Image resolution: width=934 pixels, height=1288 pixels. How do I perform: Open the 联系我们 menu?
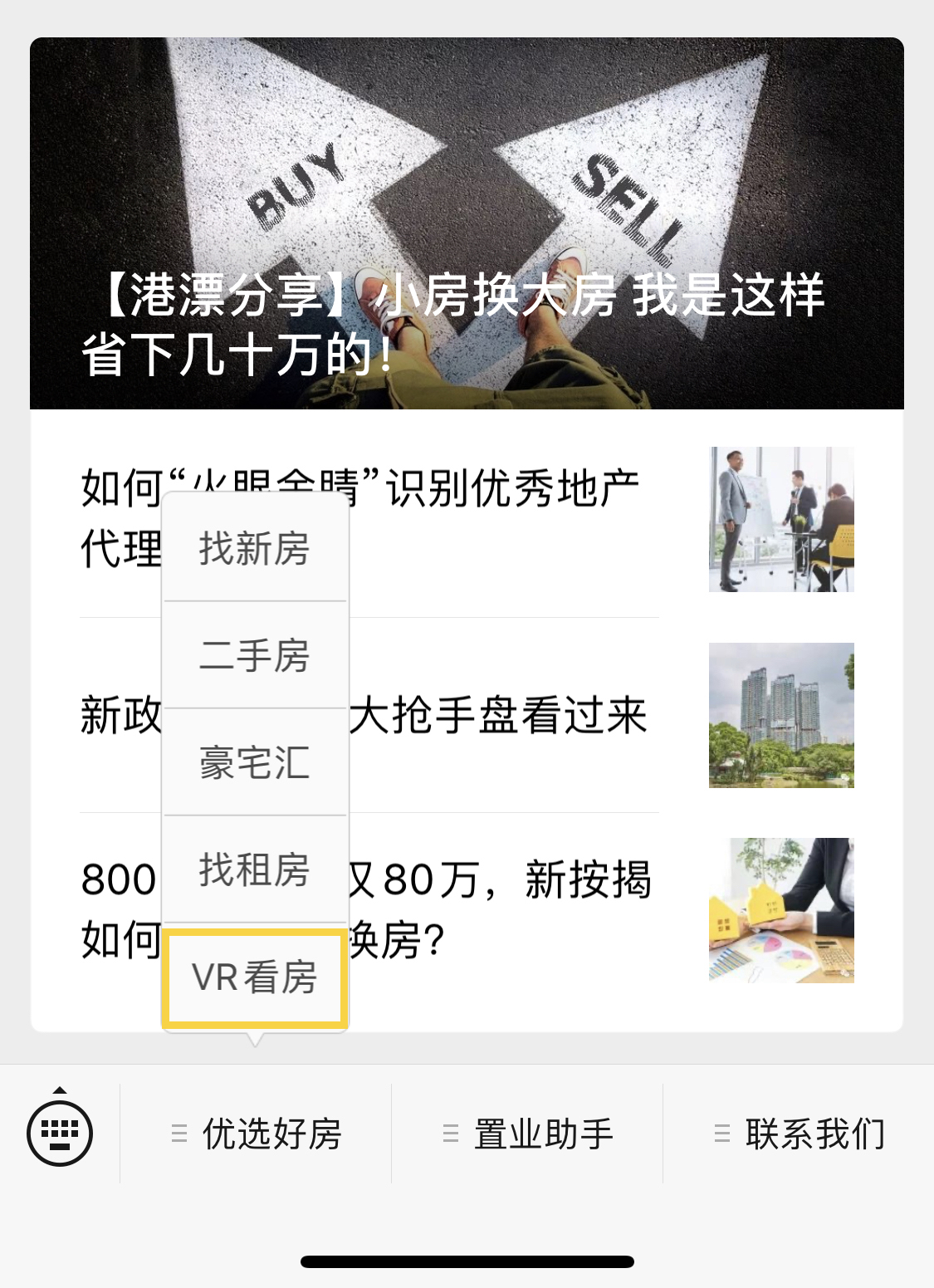pyautogui.click(x=799, y=1134)
